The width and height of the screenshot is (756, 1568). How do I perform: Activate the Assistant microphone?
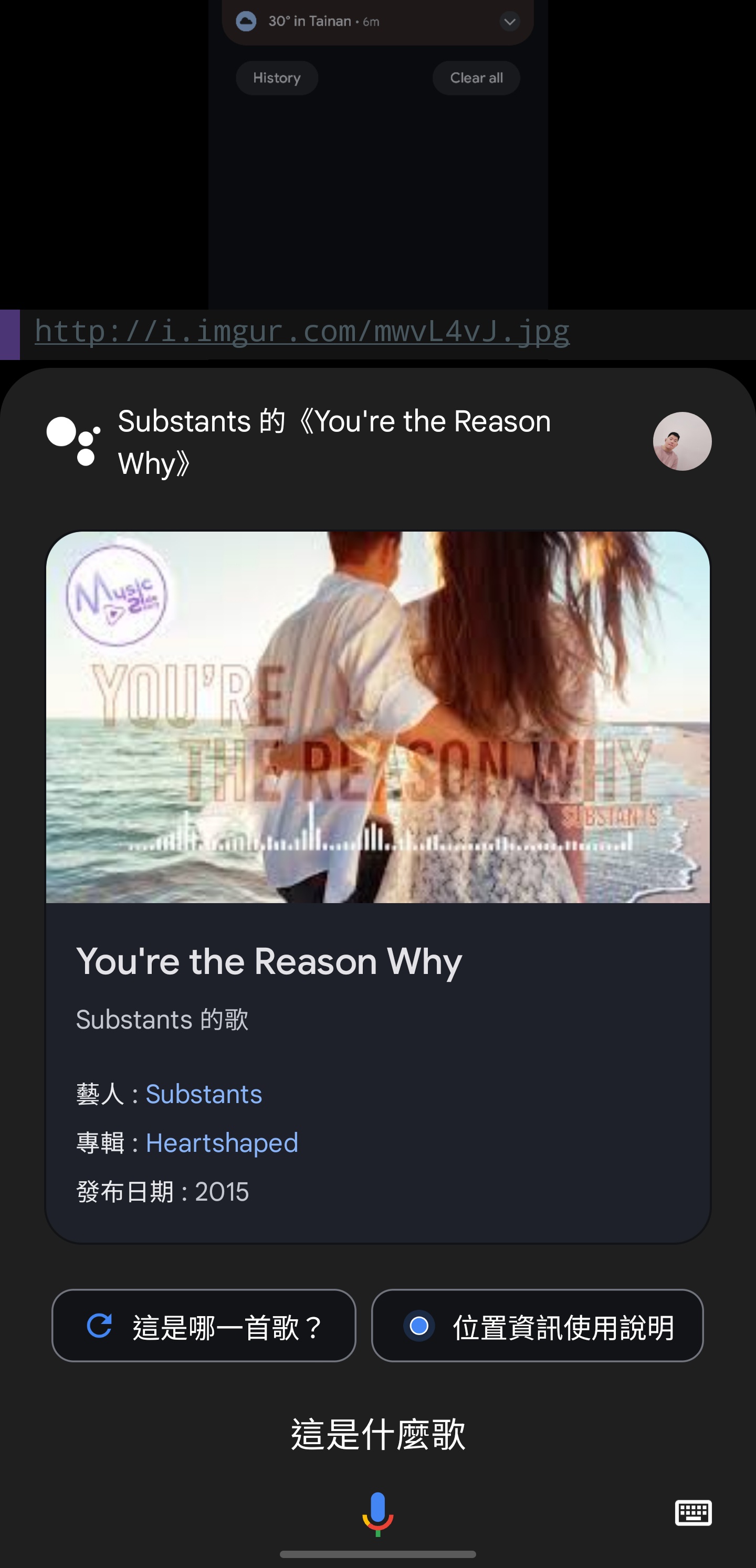[x=377, y=1513]
